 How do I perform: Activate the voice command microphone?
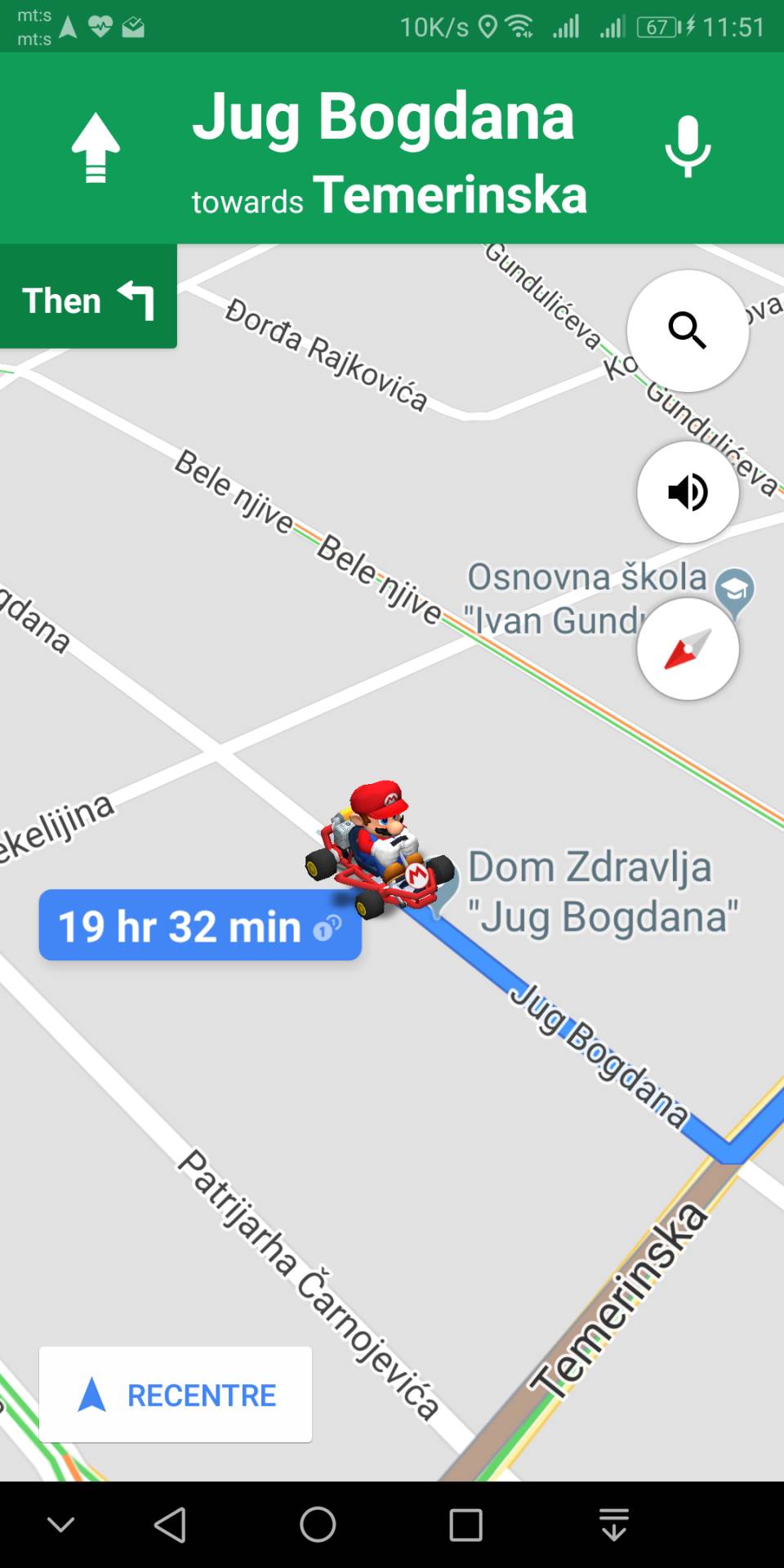pos(688,147)
